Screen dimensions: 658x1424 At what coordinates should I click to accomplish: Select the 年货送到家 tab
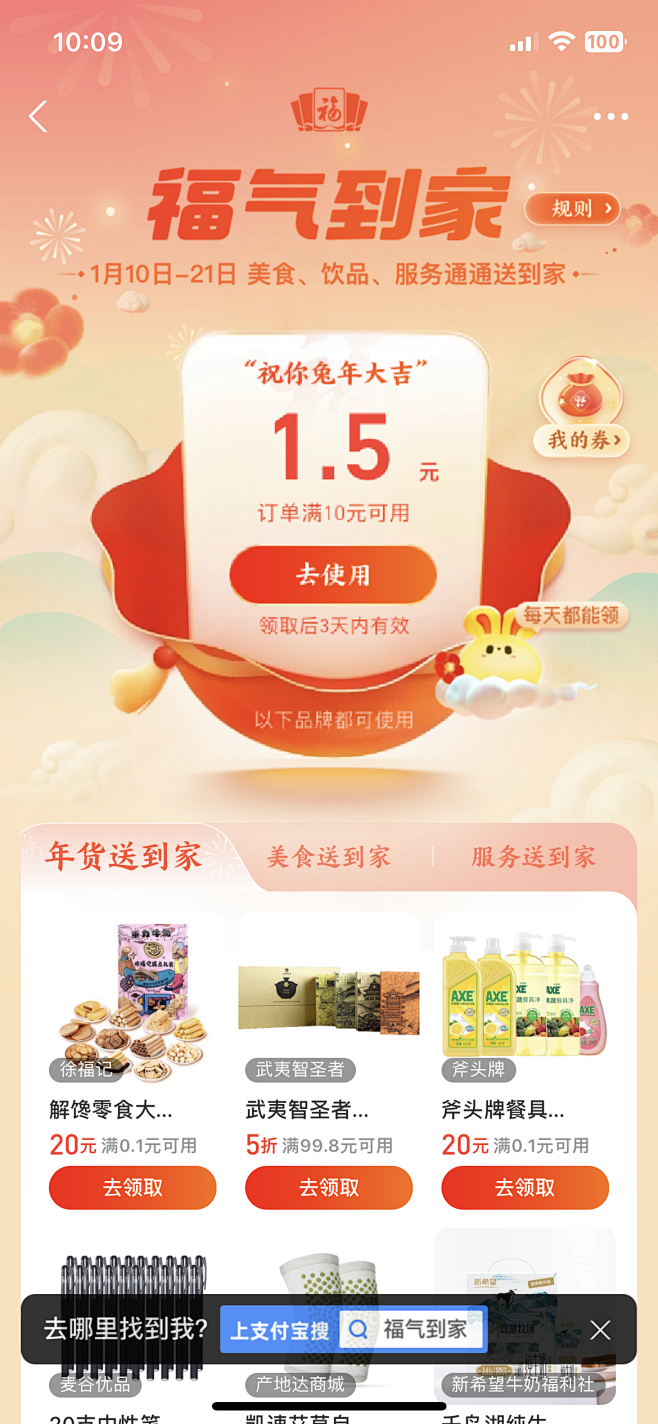click(124, 856)
